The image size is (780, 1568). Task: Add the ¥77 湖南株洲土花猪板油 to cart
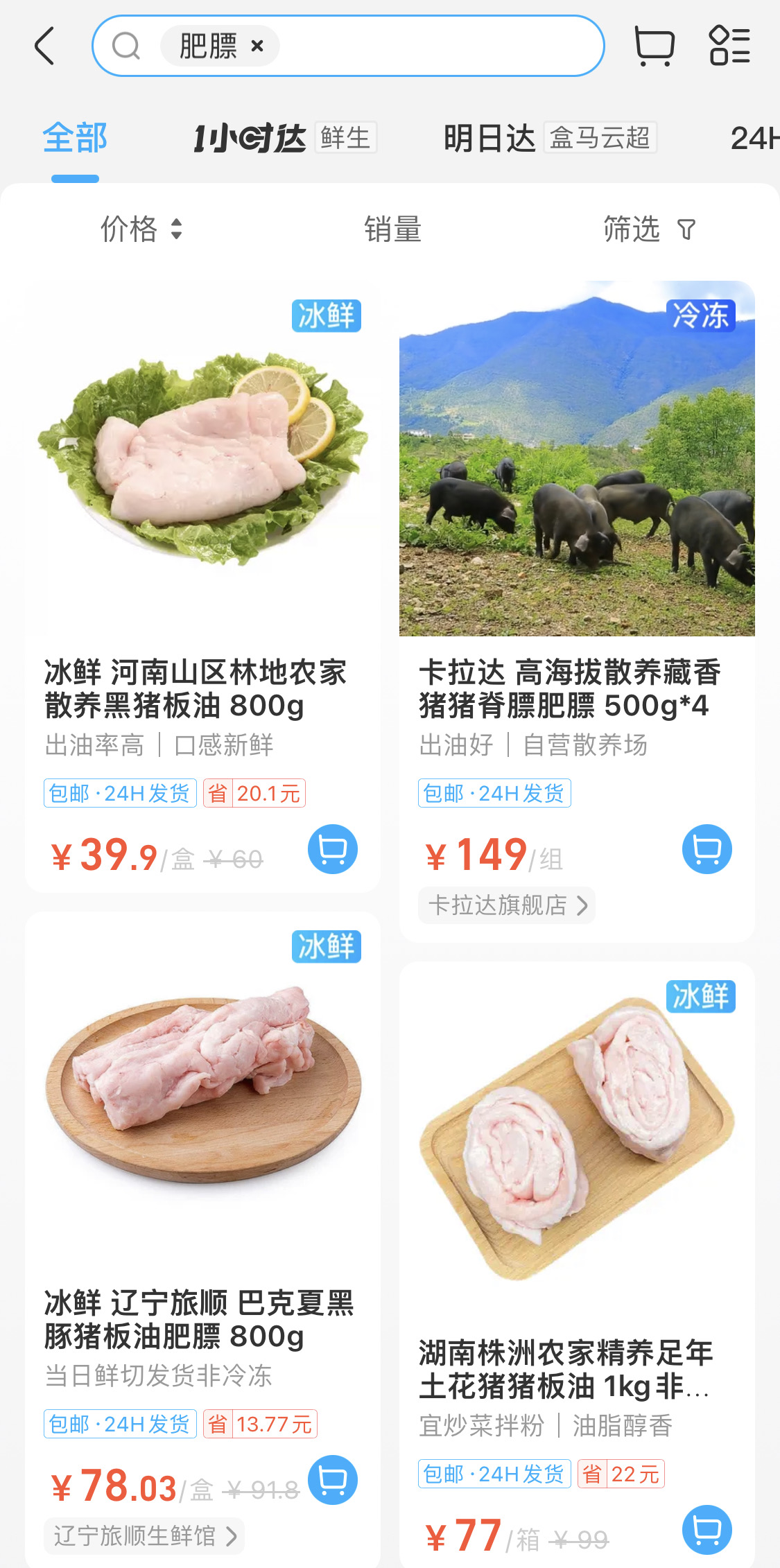coord(707,1530)
